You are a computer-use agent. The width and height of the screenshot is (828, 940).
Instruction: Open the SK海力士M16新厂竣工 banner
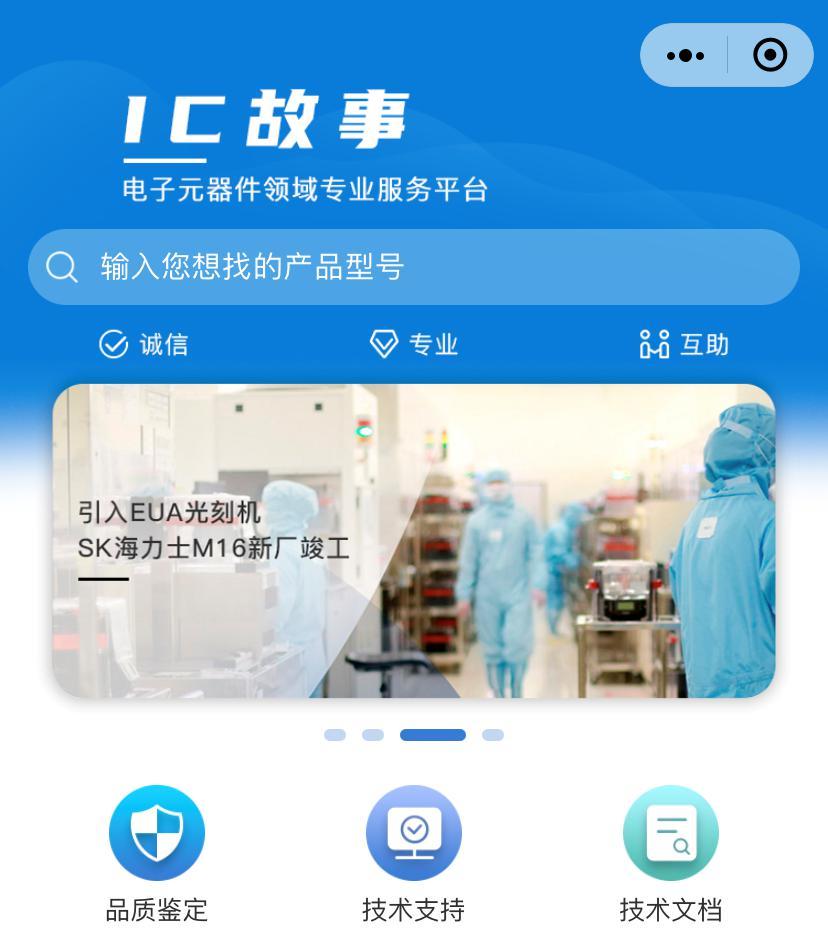[413, 540]
